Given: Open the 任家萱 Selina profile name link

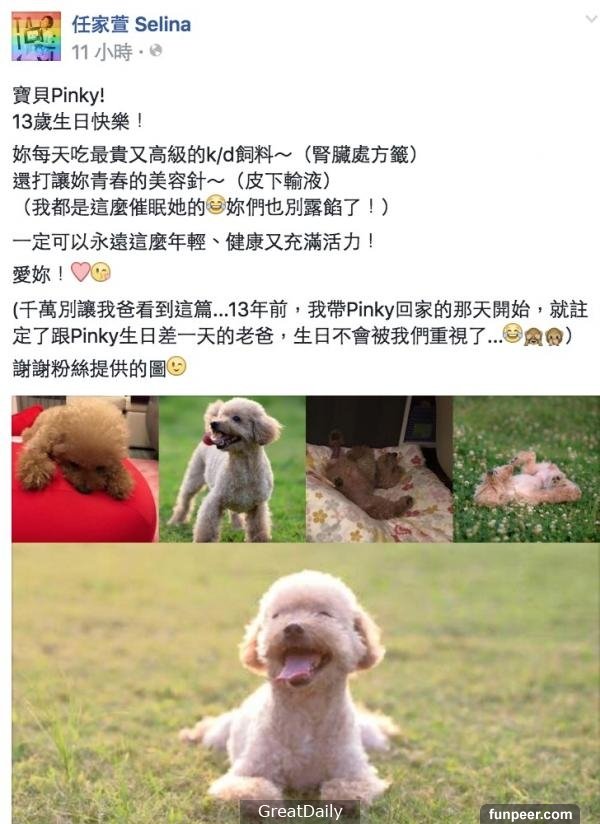Looking at the screenshot, I should [131, 24].
